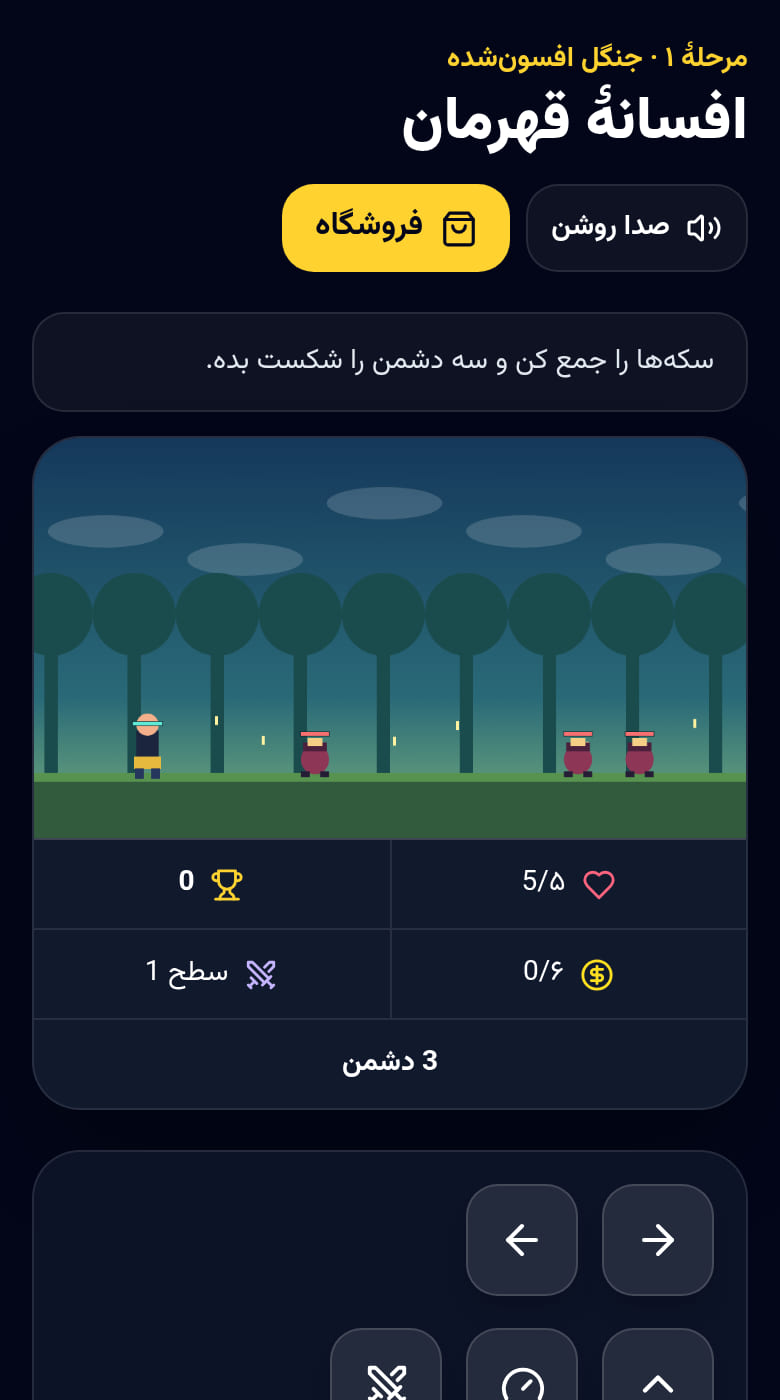
Task: Toggle the صدا روشن sound button
Action: tap(637, 228)
